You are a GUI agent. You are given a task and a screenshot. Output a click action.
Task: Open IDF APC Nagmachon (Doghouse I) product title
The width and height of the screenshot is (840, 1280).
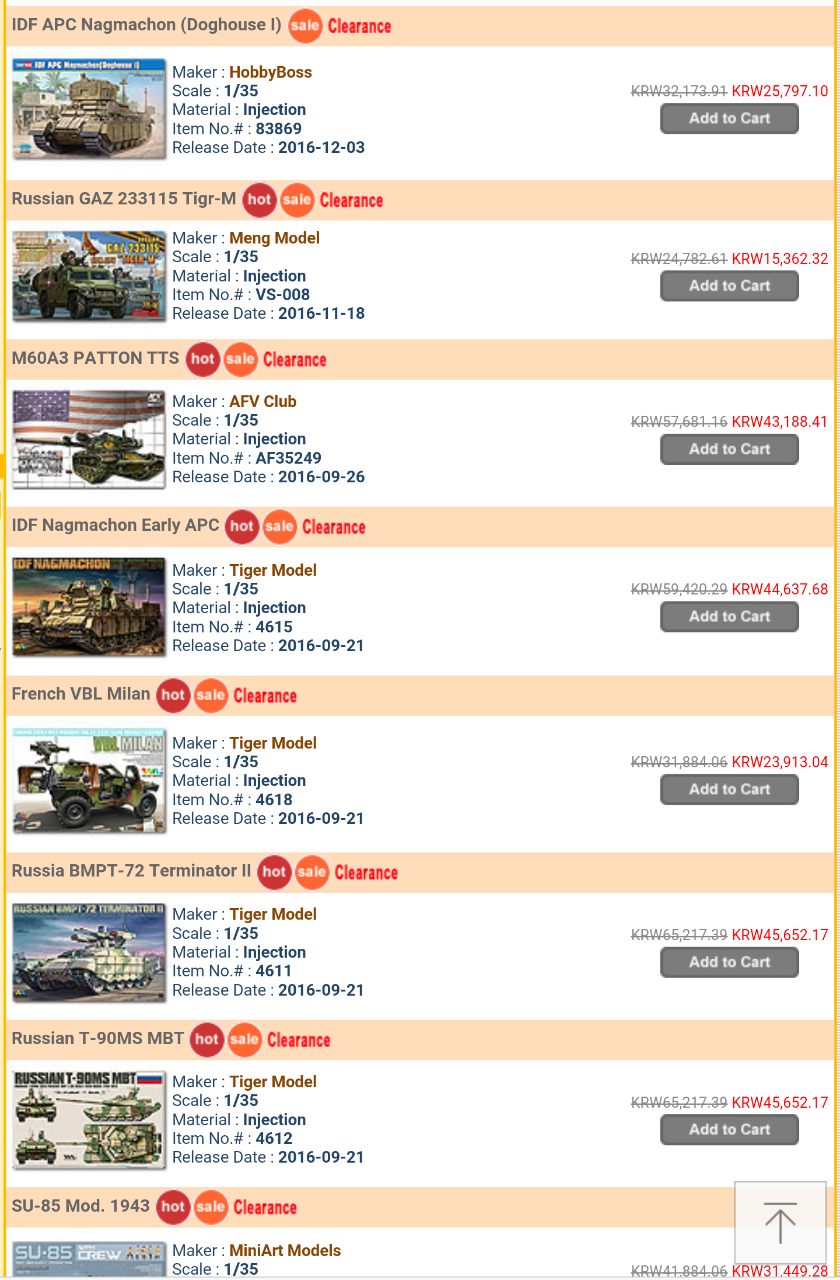(x=146, y=25)
